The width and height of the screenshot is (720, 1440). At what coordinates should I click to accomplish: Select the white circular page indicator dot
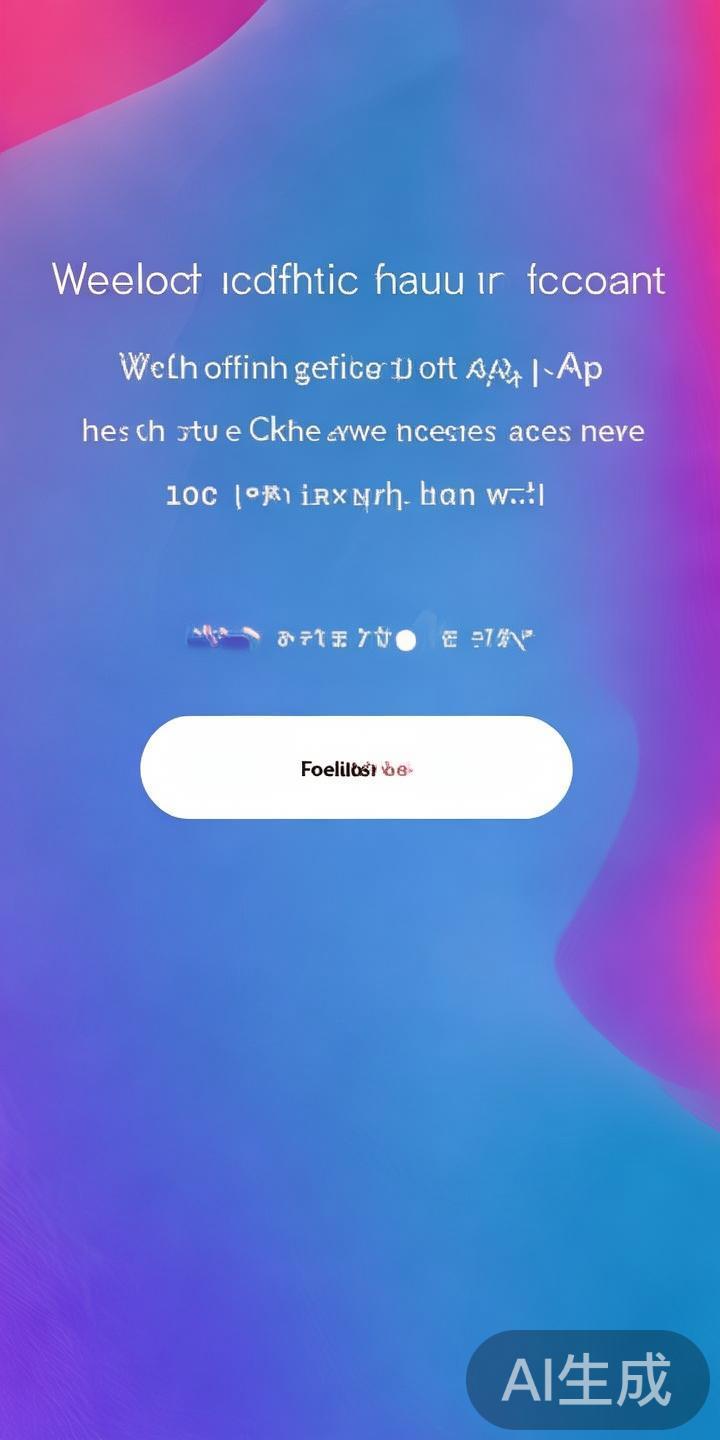[406, 640]
